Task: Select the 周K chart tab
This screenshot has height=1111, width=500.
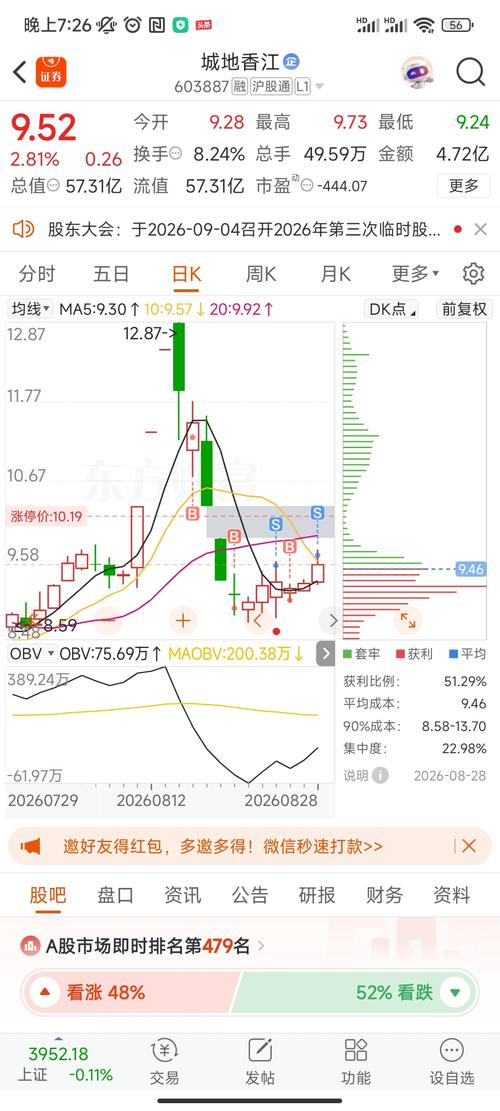Action: (261, 273)
